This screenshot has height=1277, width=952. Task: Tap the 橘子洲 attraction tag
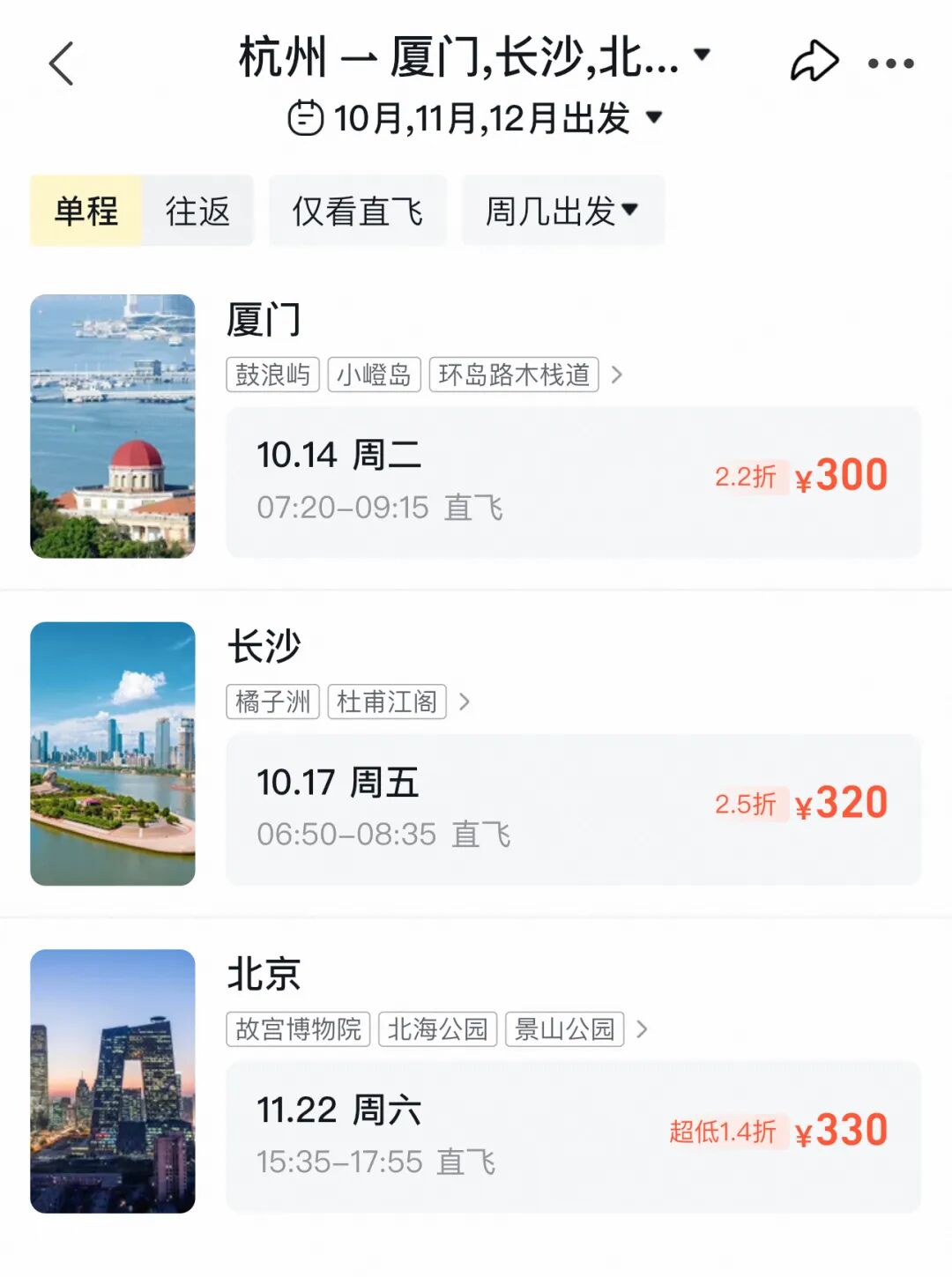click(x=272, y=702)
